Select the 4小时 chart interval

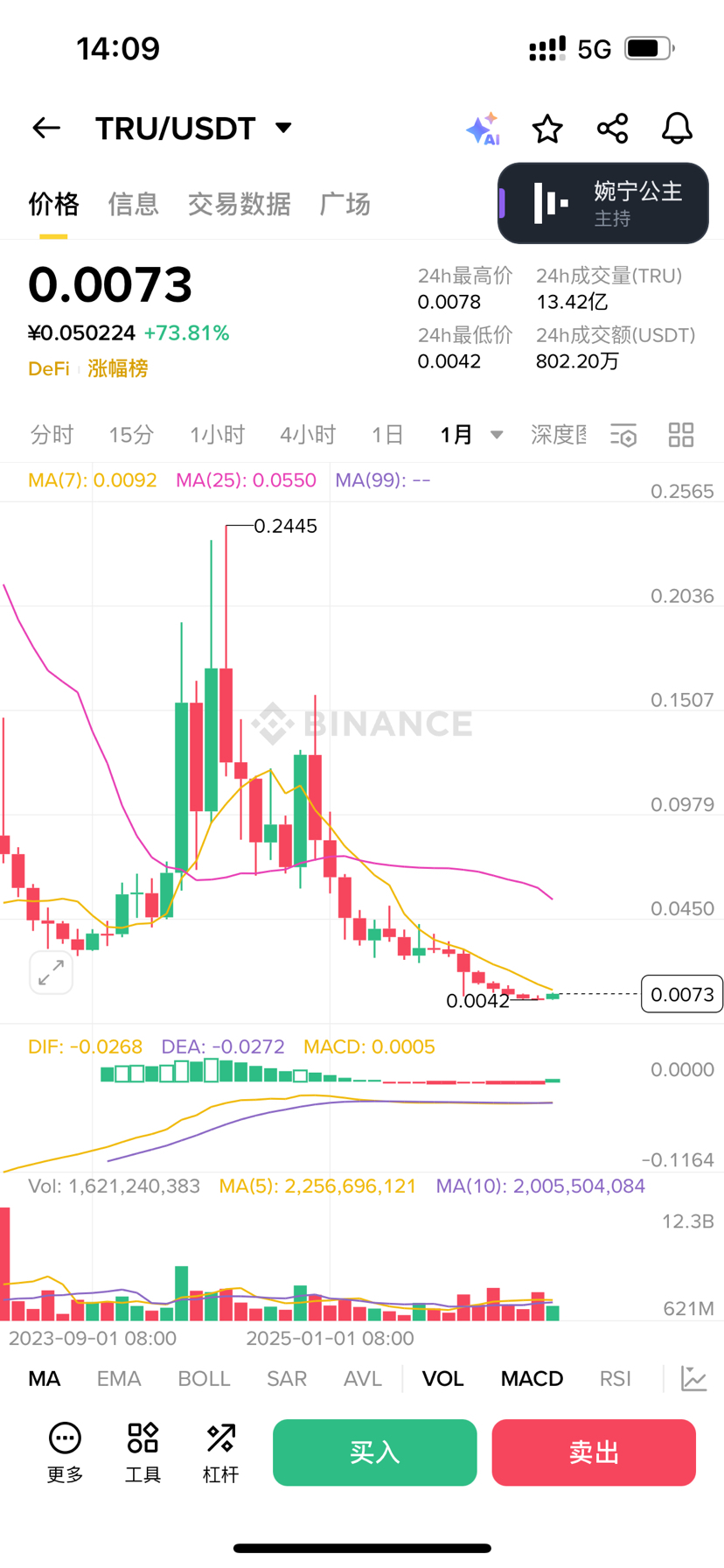(x=308, y=435)
